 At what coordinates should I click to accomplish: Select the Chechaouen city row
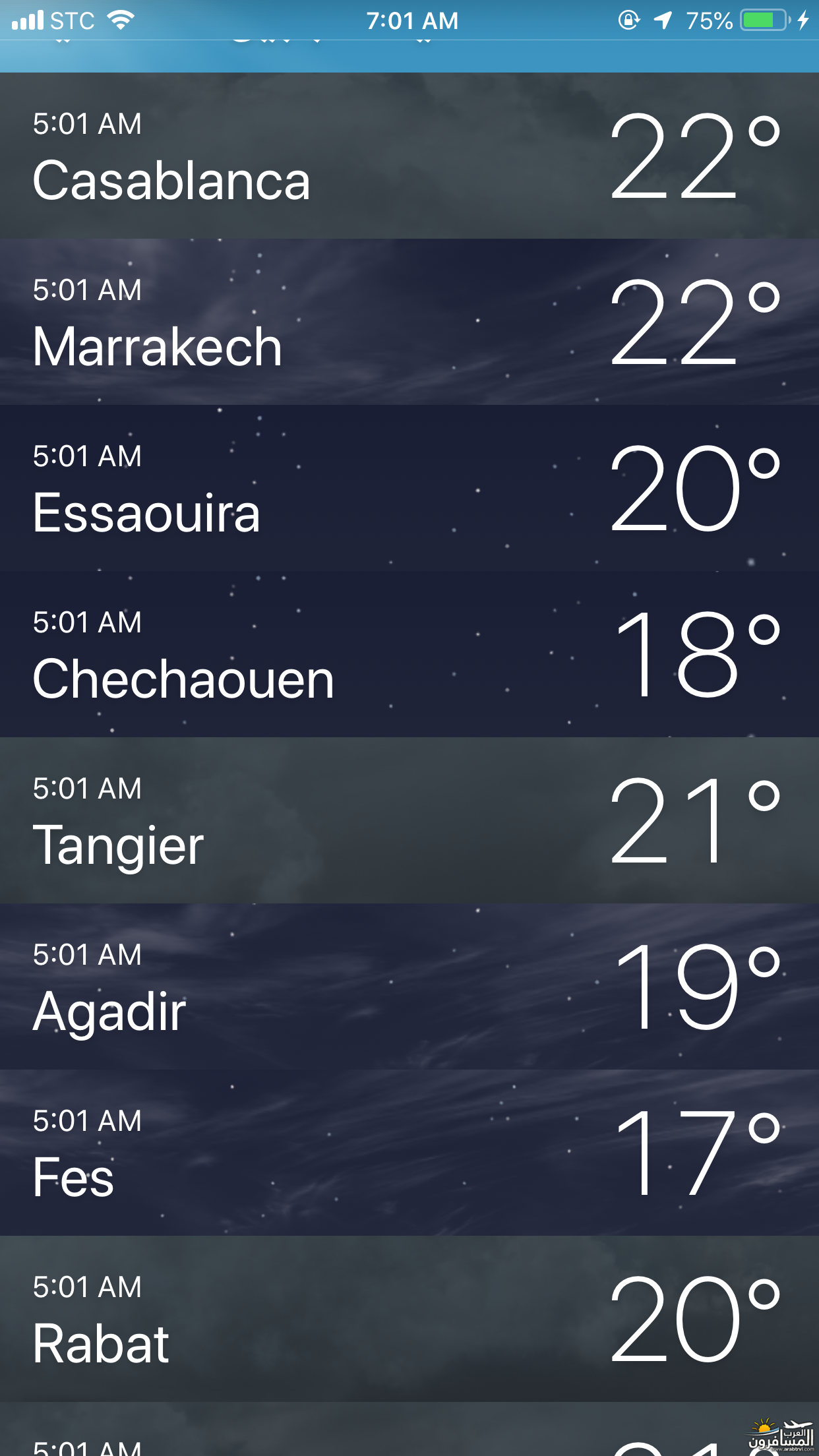tap(409, 654)
